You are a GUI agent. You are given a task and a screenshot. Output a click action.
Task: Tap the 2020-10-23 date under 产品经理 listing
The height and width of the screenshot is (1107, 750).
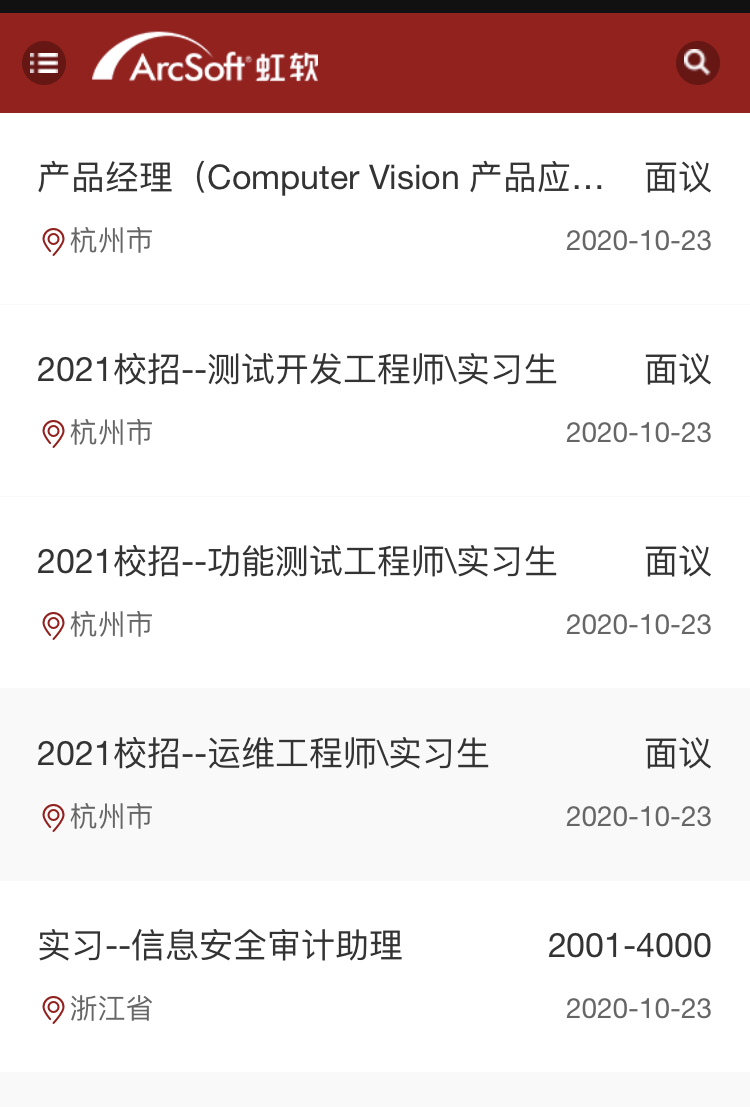coord(638,241)
